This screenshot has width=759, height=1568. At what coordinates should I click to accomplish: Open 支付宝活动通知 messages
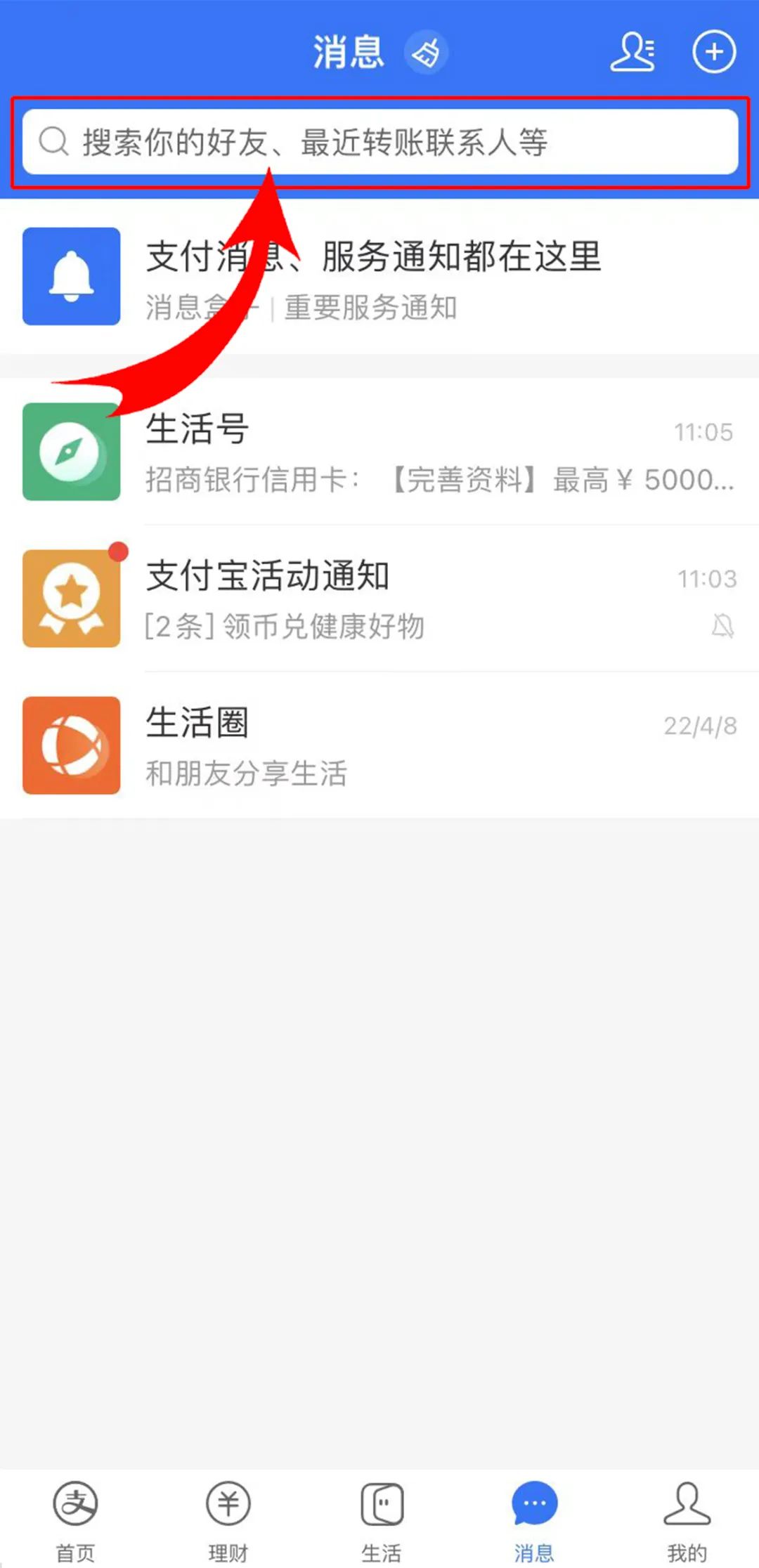pos(379,599)
